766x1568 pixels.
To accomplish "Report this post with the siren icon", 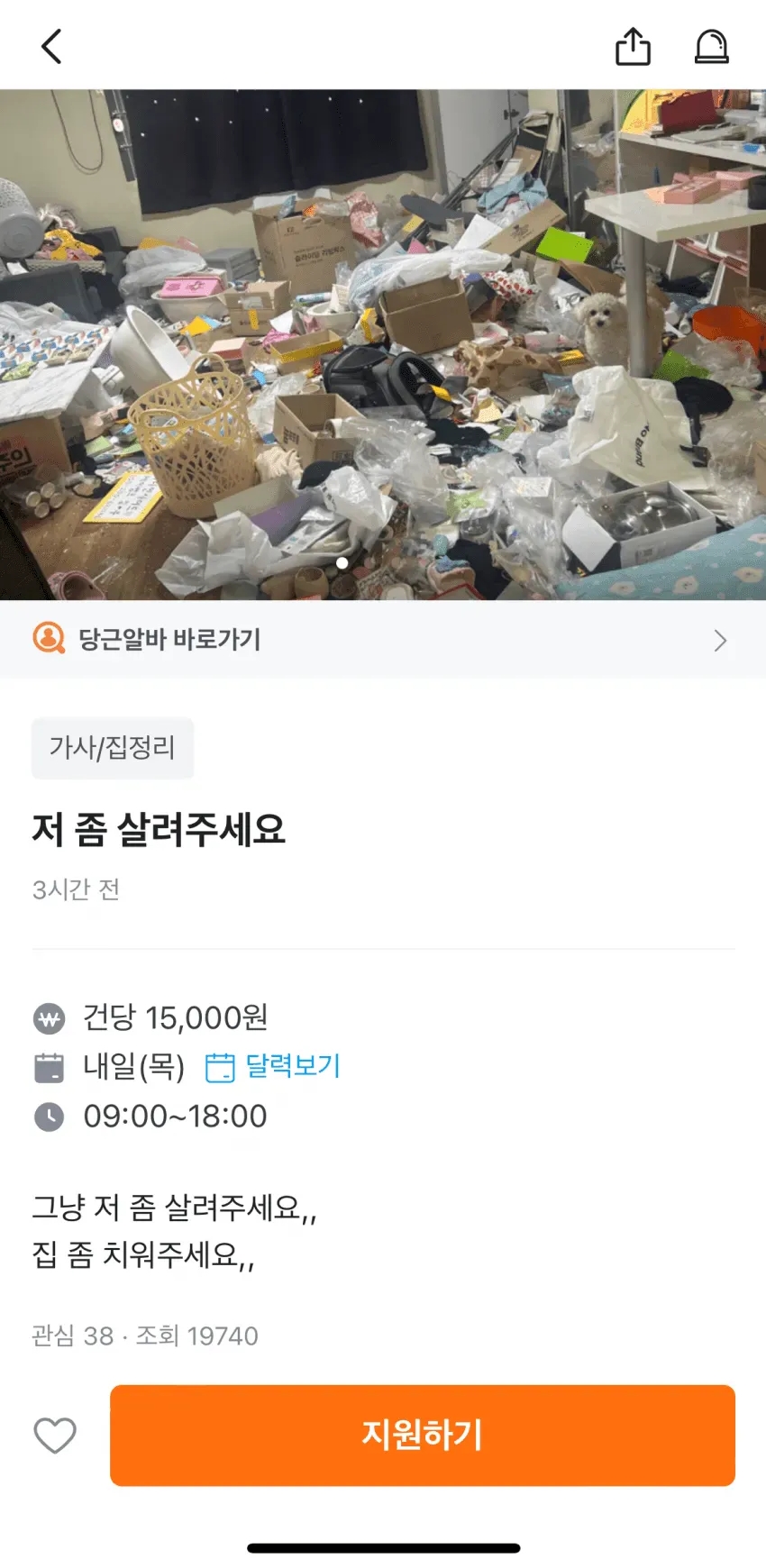I will click(711, 47).
